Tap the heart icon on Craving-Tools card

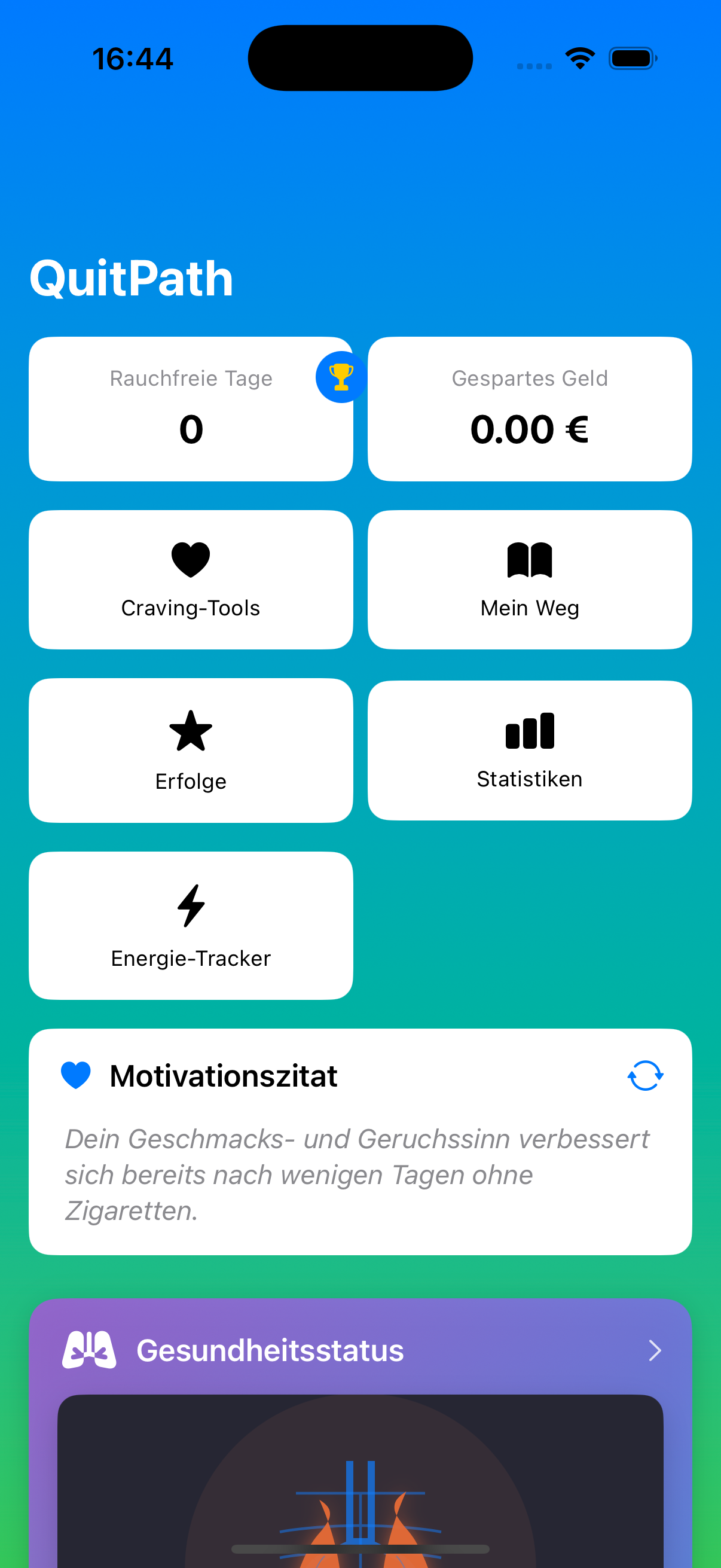coord(191,559)
